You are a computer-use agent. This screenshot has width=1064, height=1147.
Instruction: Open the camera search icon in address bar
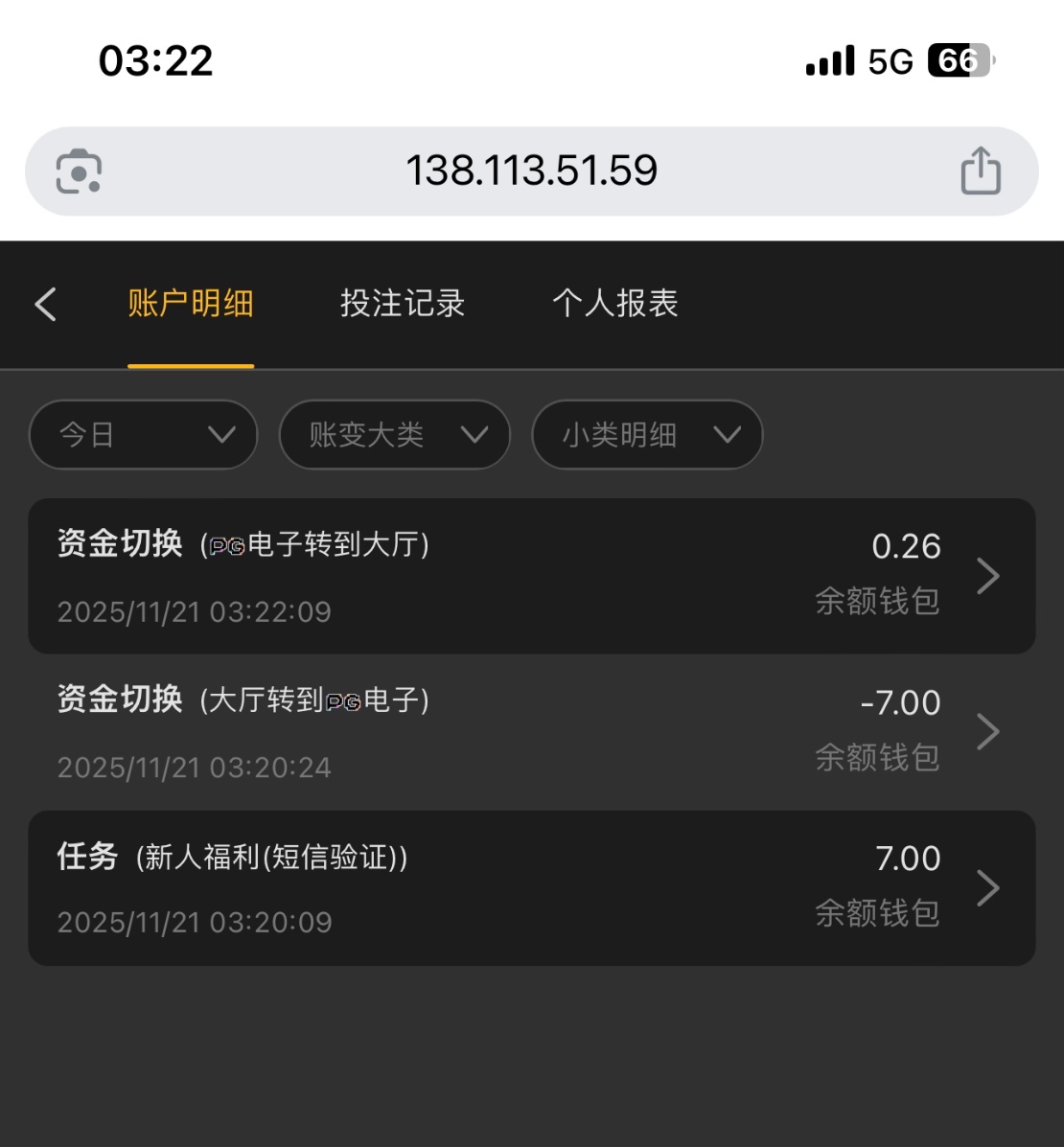[79, 172]
